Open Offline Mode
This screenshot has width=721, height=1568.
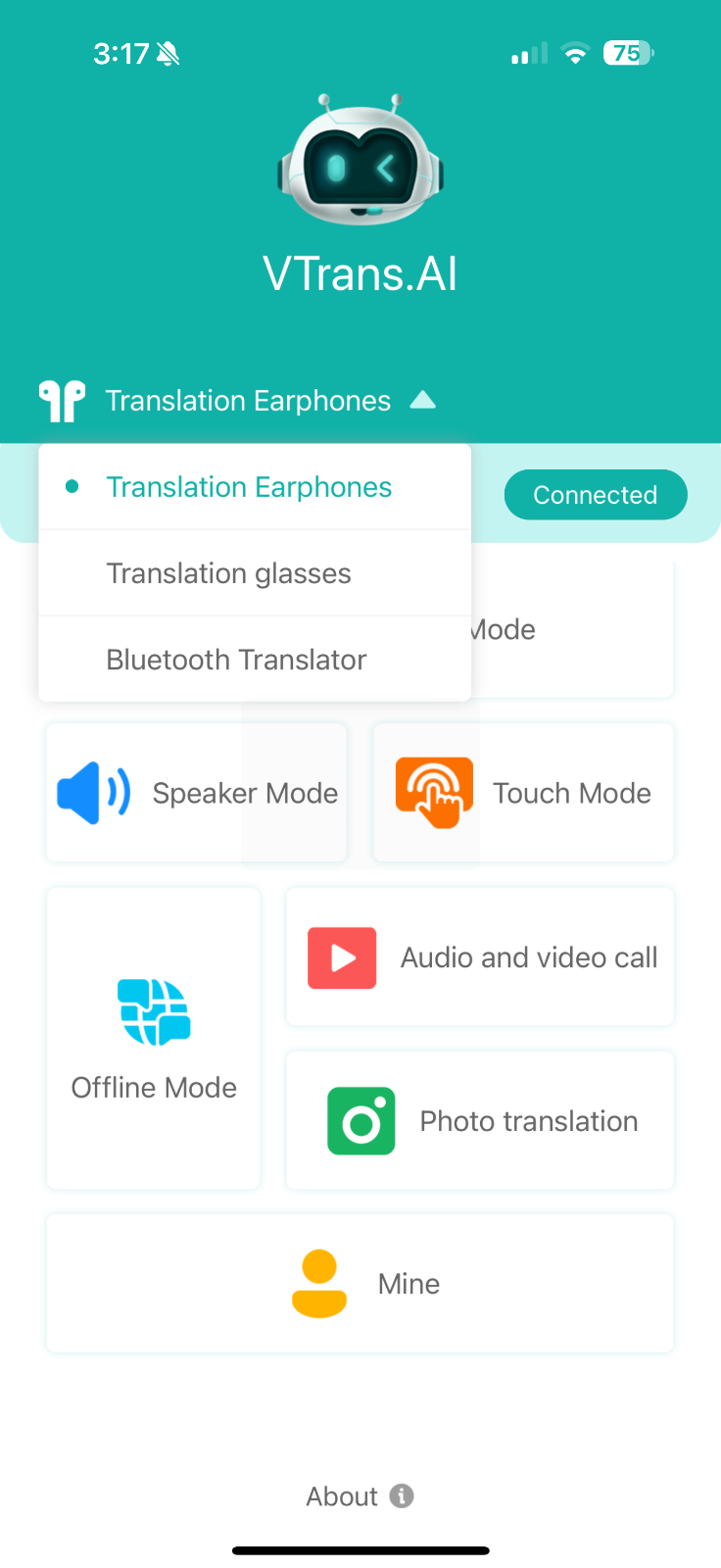pos(154,1038)
